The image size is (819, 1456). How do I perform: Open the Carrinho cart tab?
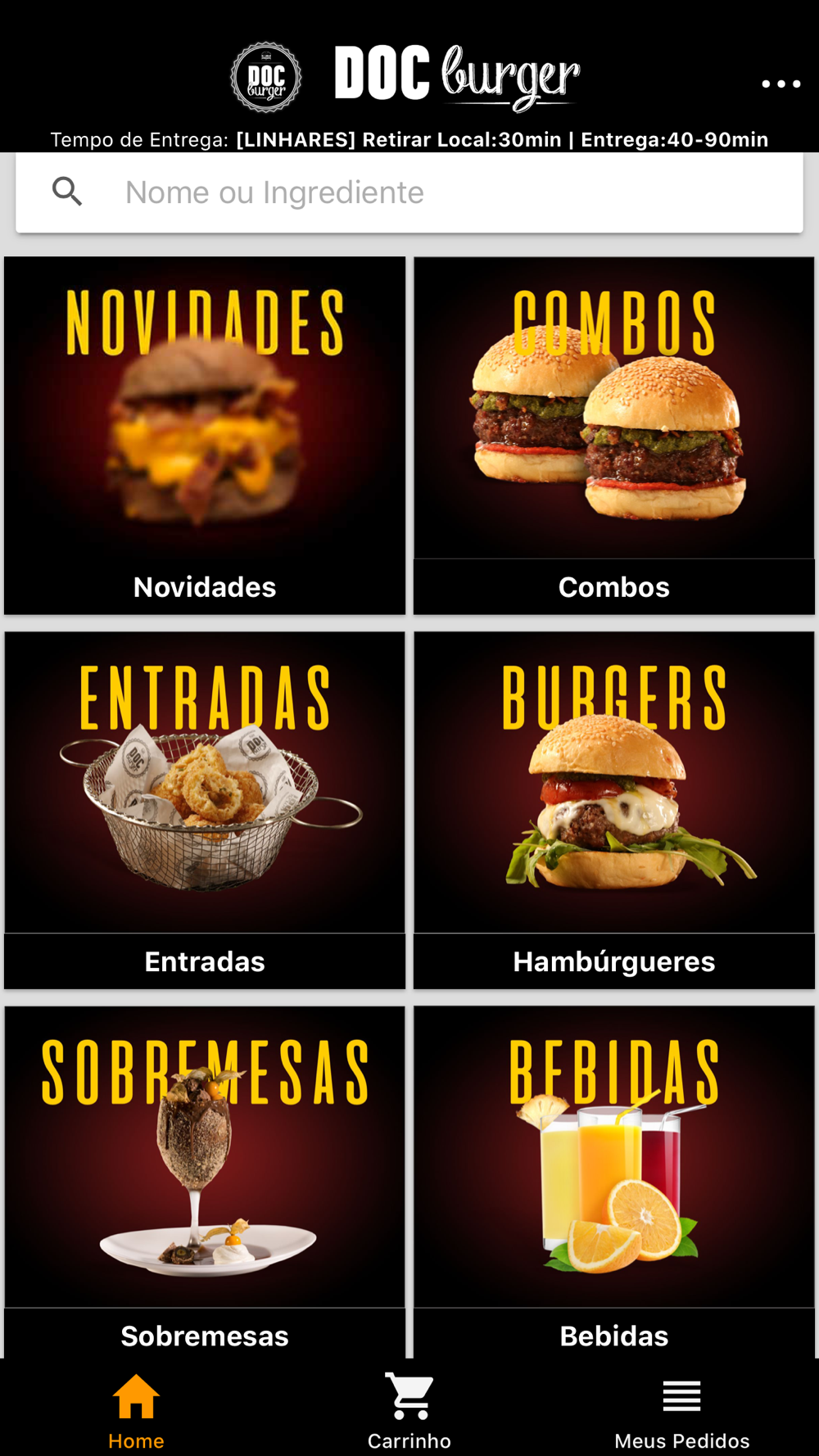409,1411
